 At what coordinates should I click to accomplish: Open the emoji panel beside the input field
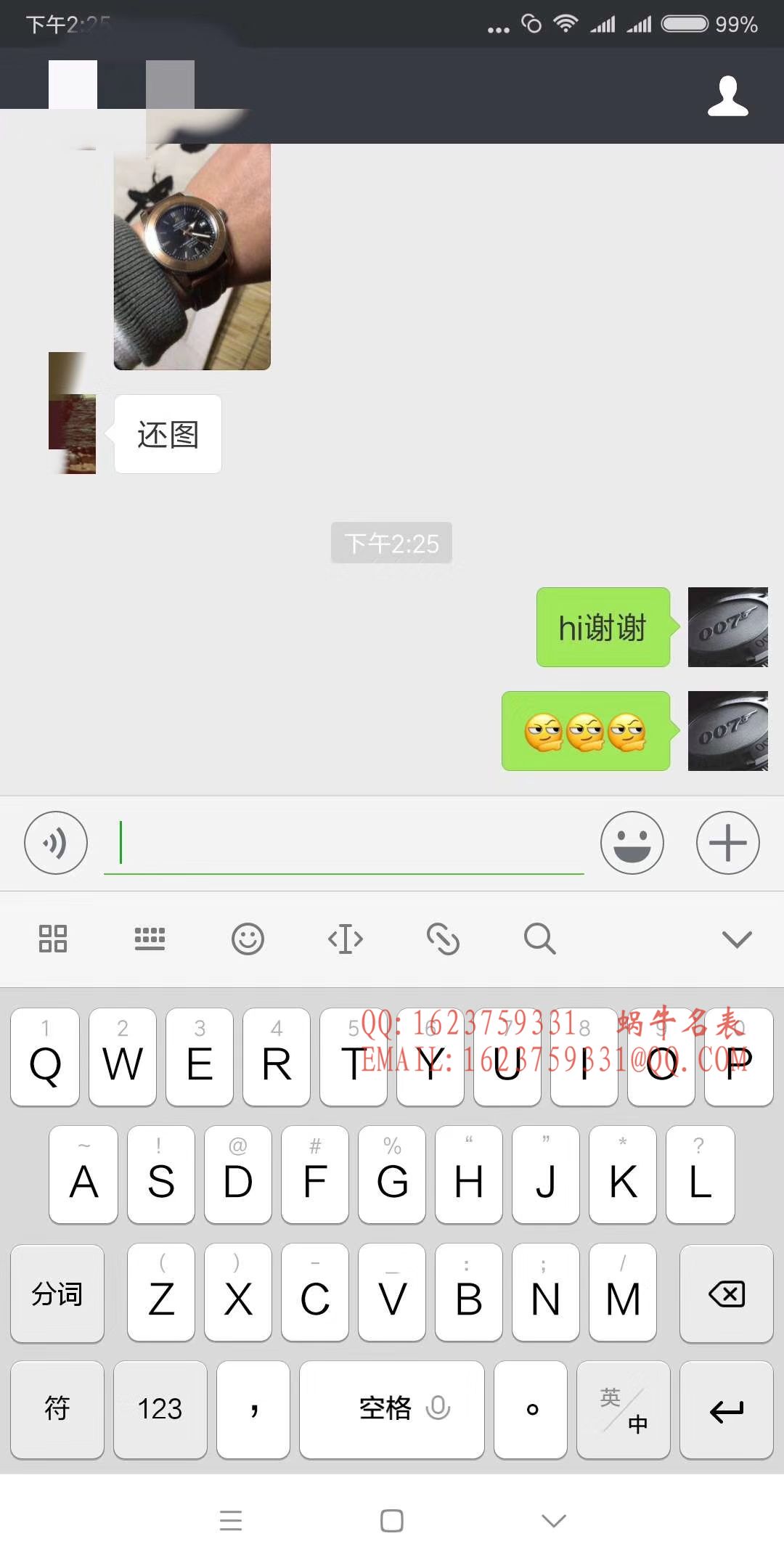pyautogui.click(x=632, y=843)
